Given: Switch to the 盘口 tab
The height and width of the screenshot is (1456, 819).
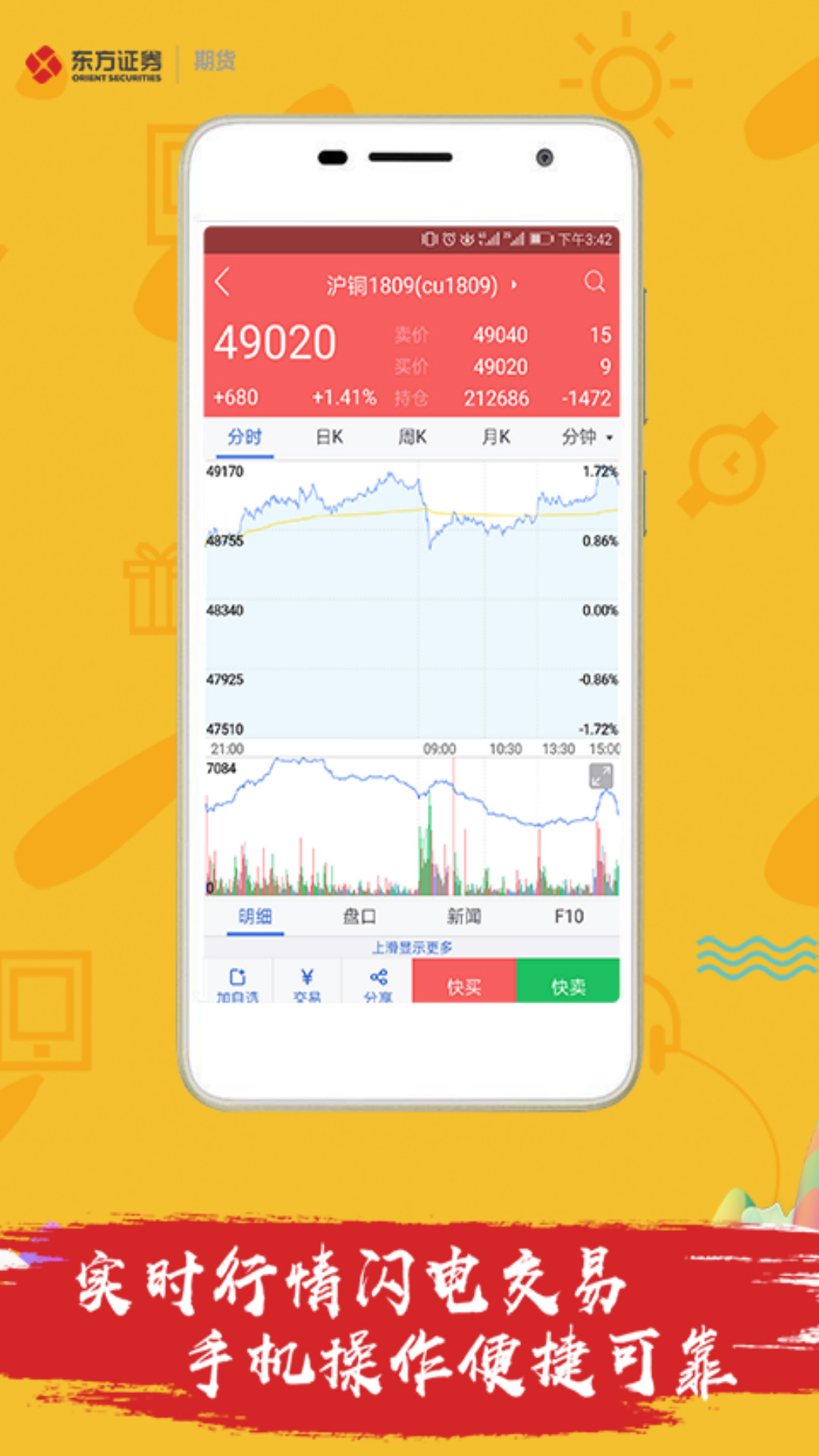Looking at the screenshot, I should point(359,917).
